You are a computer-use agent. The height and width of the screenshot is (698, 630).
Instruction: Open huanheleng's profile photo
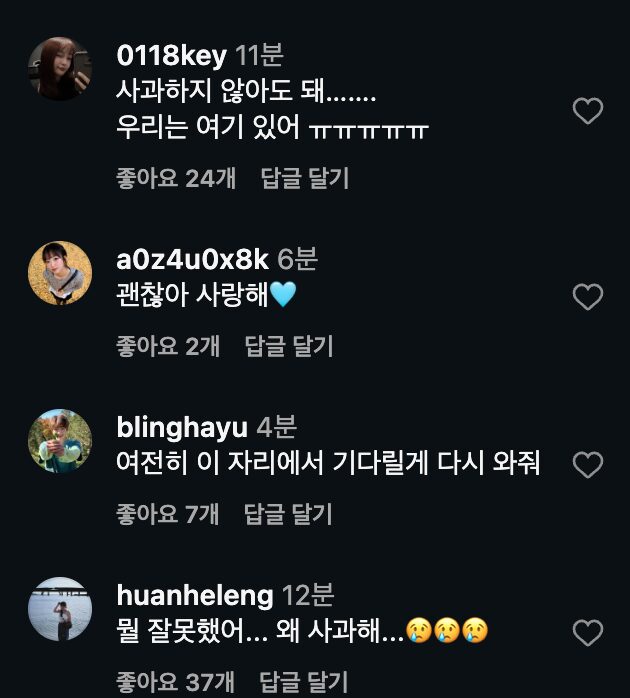[60, 609]
